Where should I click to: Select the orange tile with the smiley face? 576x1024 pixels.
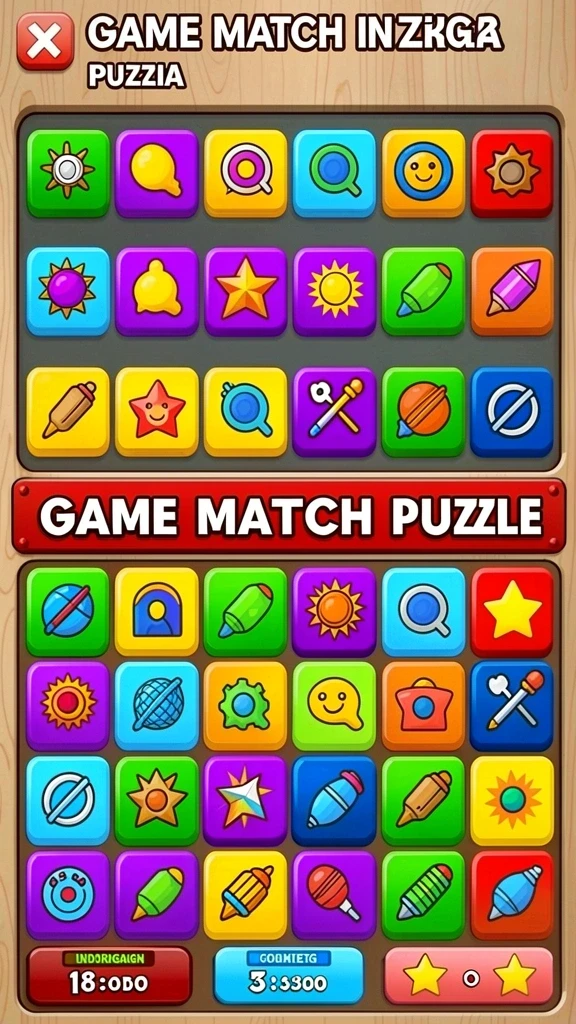423,173
